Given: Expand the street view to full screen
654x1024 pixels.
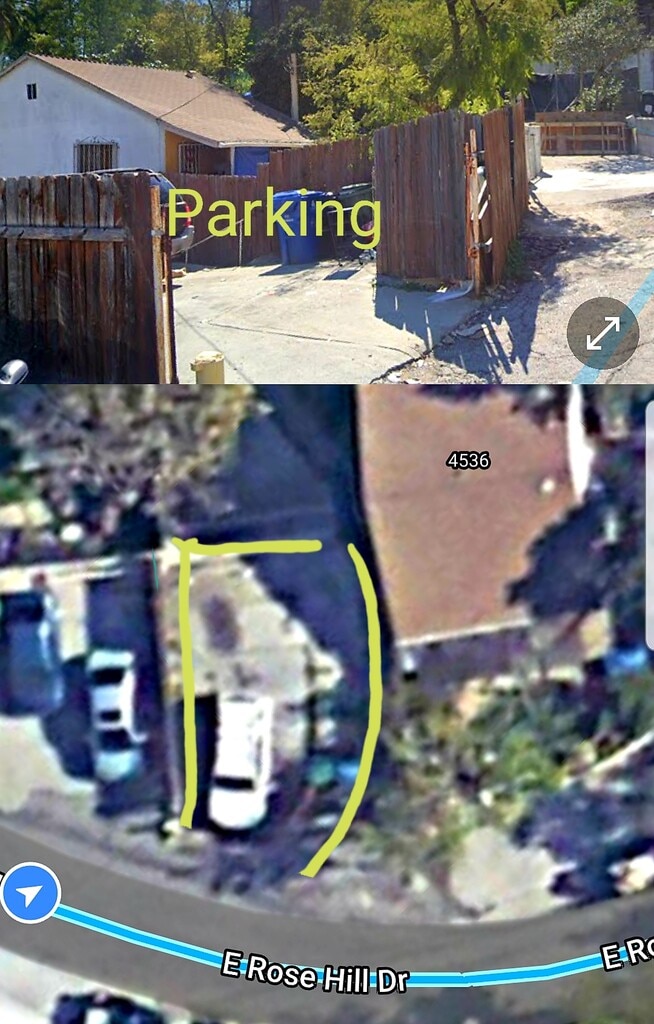Looking at the screenshot, I should [602, 333].
